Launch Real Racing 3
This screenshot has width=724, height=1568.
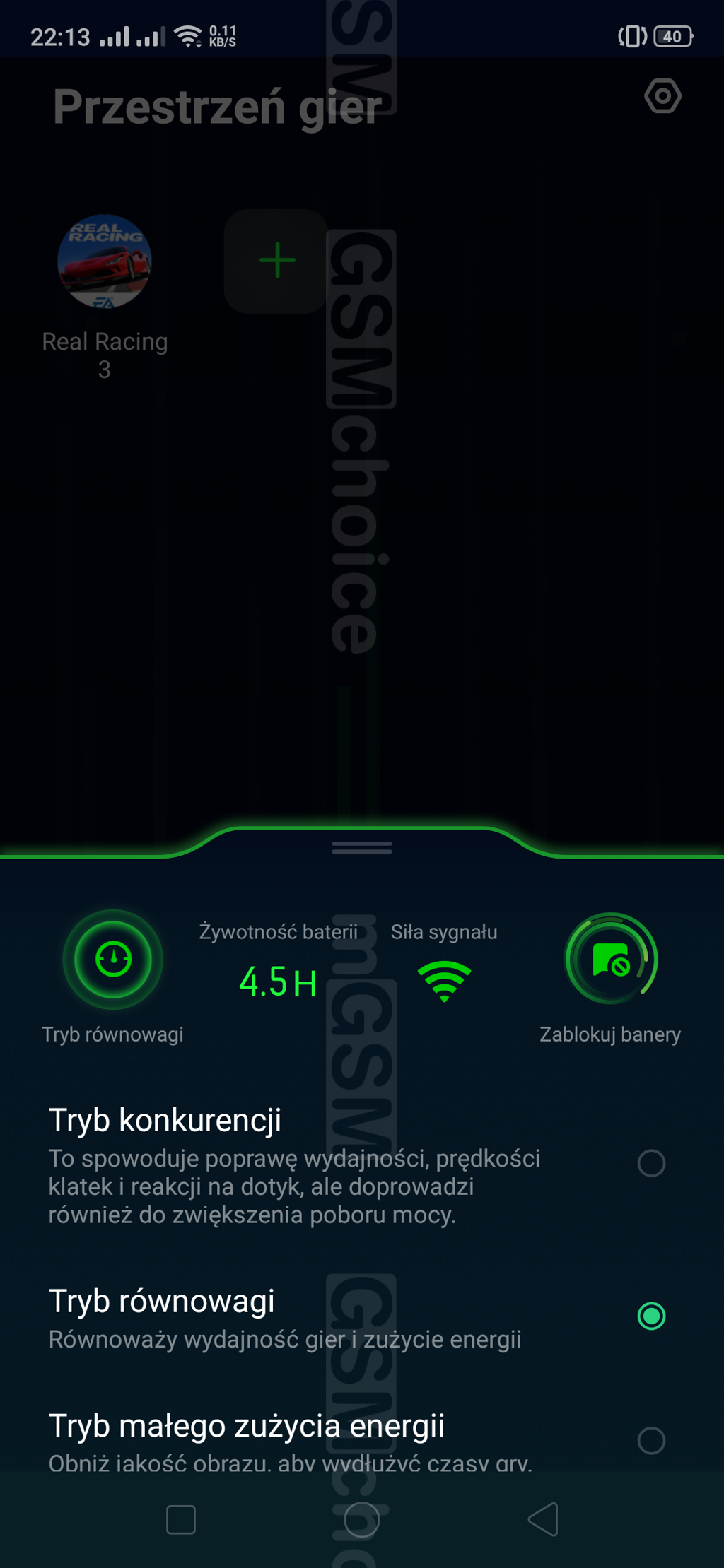click(x=105, y=261)
